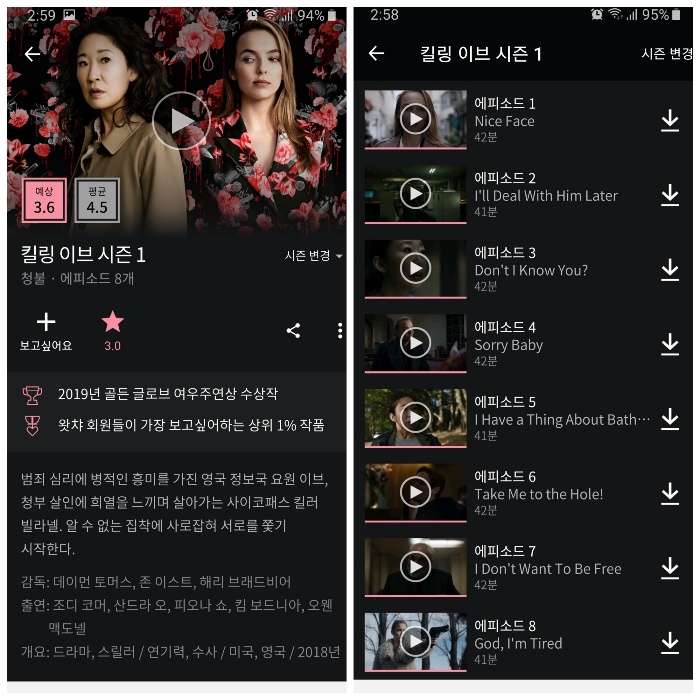The width and height of the screenshot is (700, 700).
Task: Play 에피소드 8 God, I'm Tired
Action: coord(415,641)
